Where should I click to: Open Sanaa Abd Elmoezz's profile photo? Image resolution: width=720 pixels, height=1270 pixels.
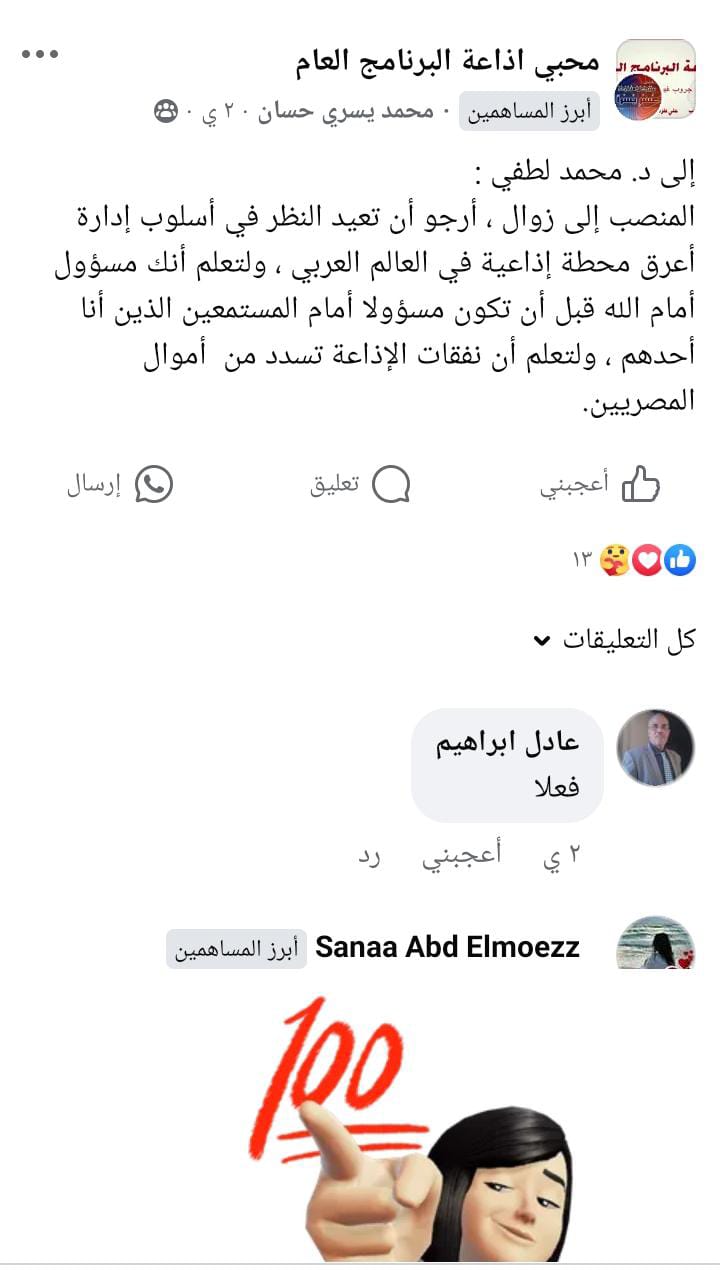(655, 943)
